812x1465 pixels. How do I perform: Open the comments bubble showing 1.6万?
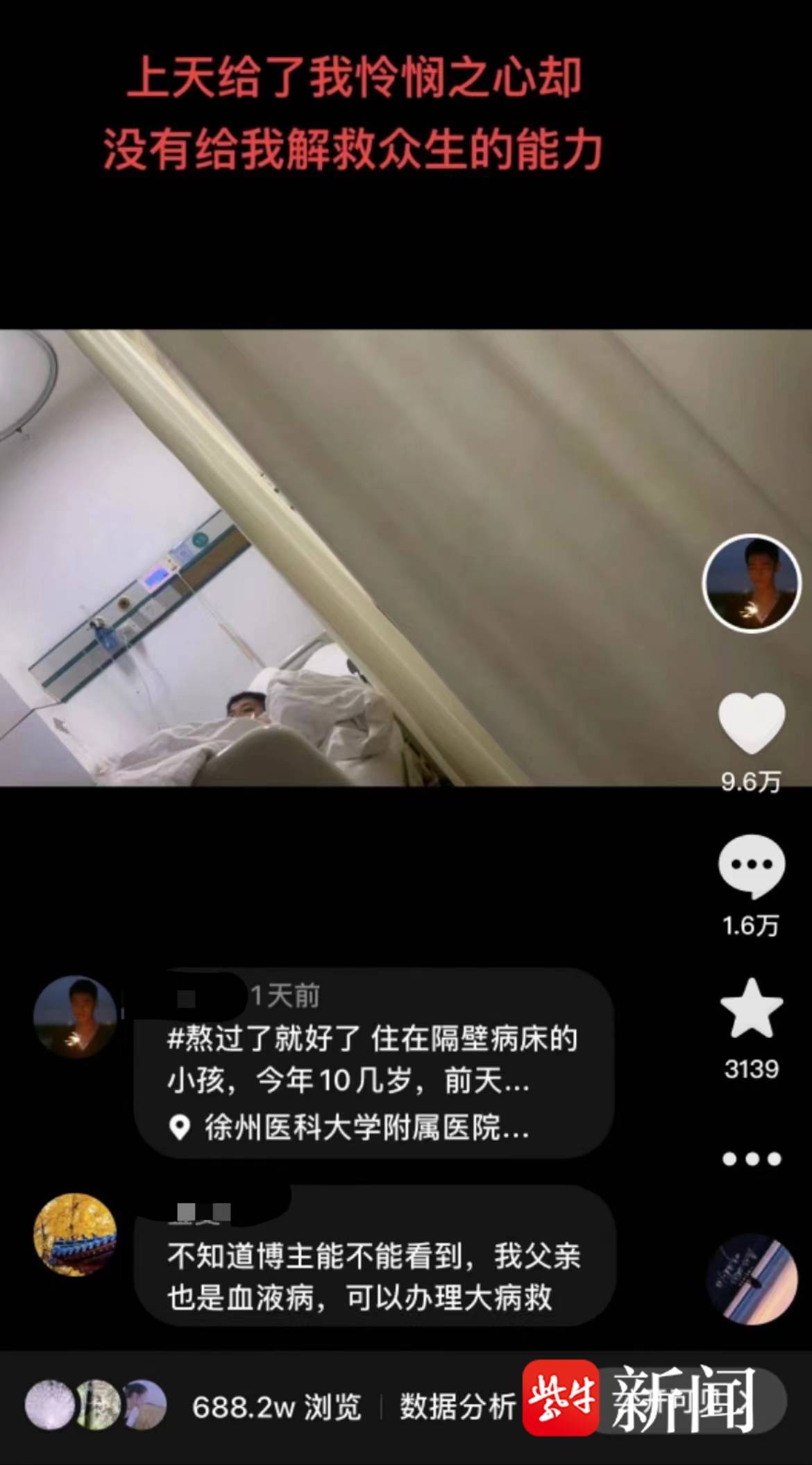pos(752,867)
